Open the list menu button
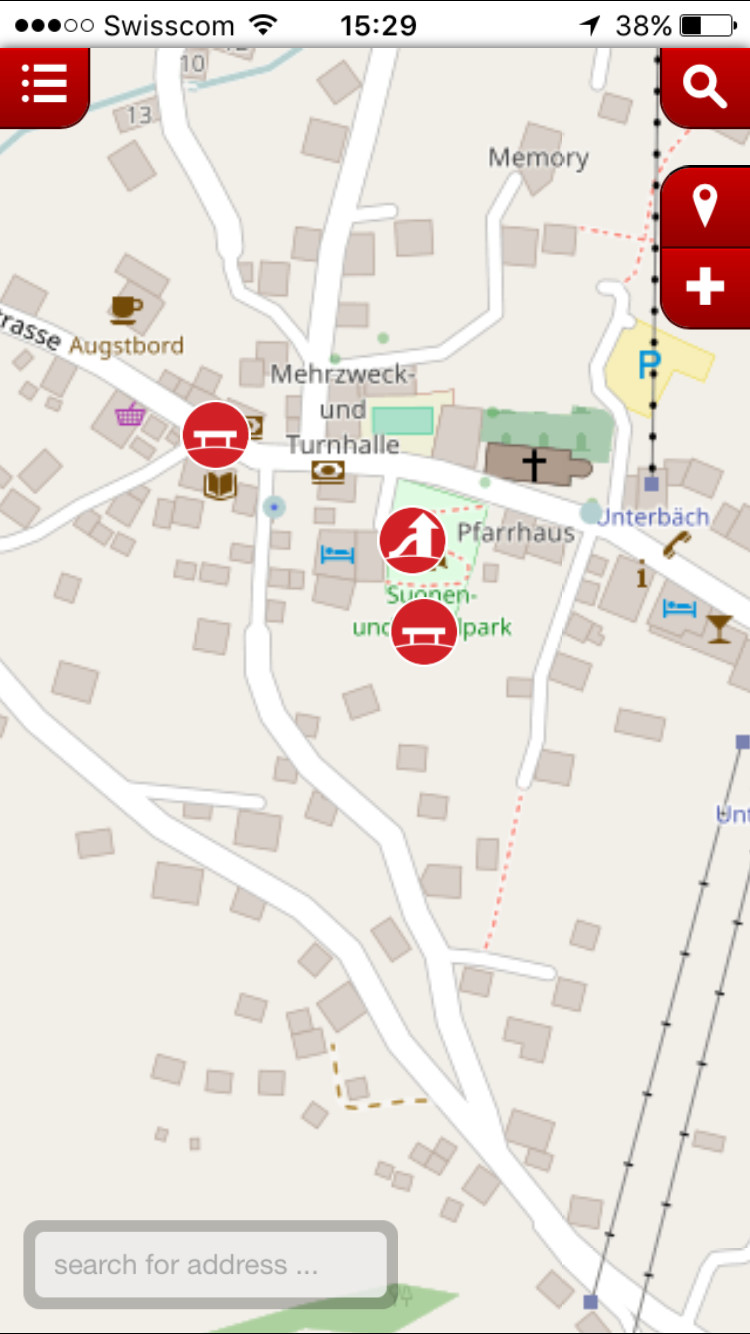750x1334 pixels. tap(44, 86)
